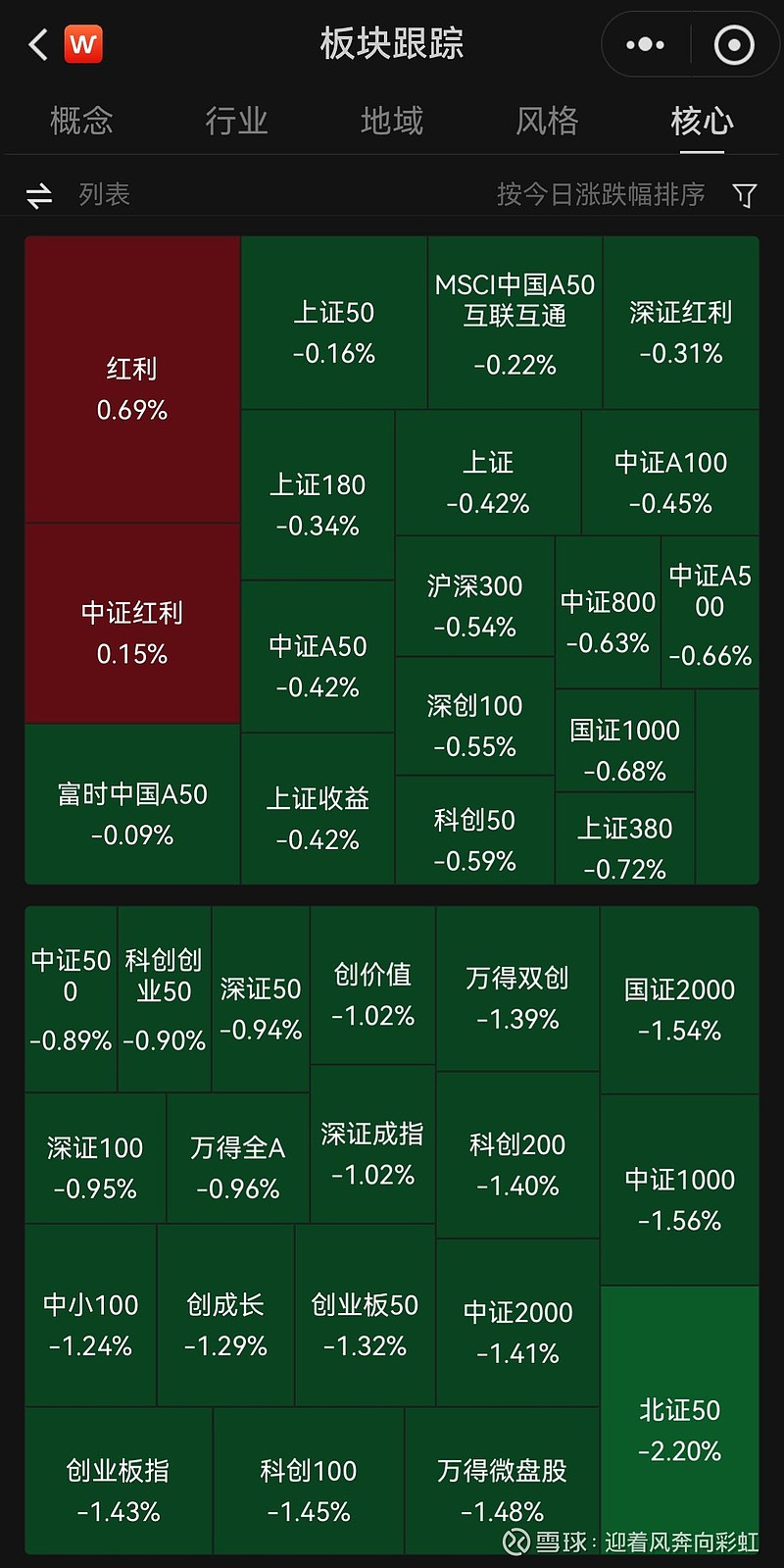Viewport: 784px width, 1568px height.
Task: Go to the 风格 tab
Action: 546,122
